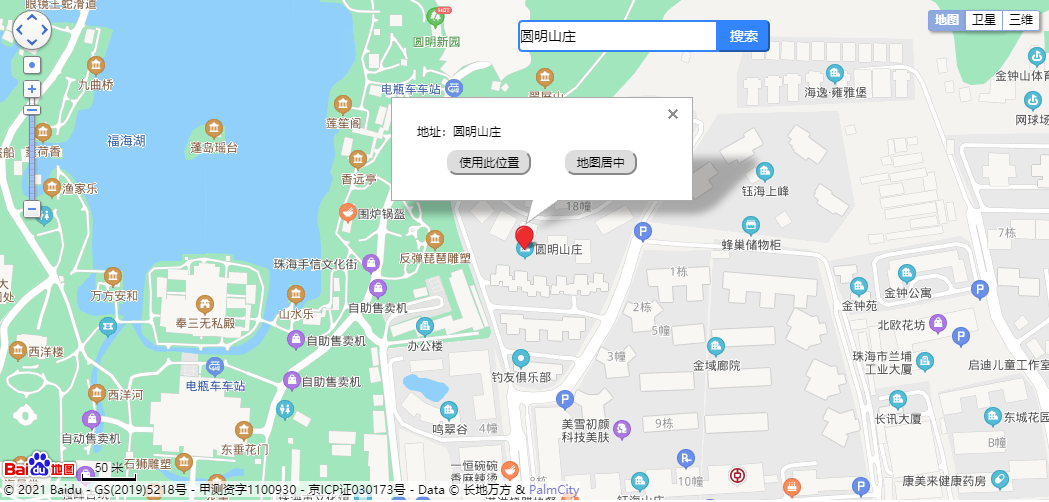Close the 地址 info popup
1049x502 pixels.
click(x=673, y=114)
